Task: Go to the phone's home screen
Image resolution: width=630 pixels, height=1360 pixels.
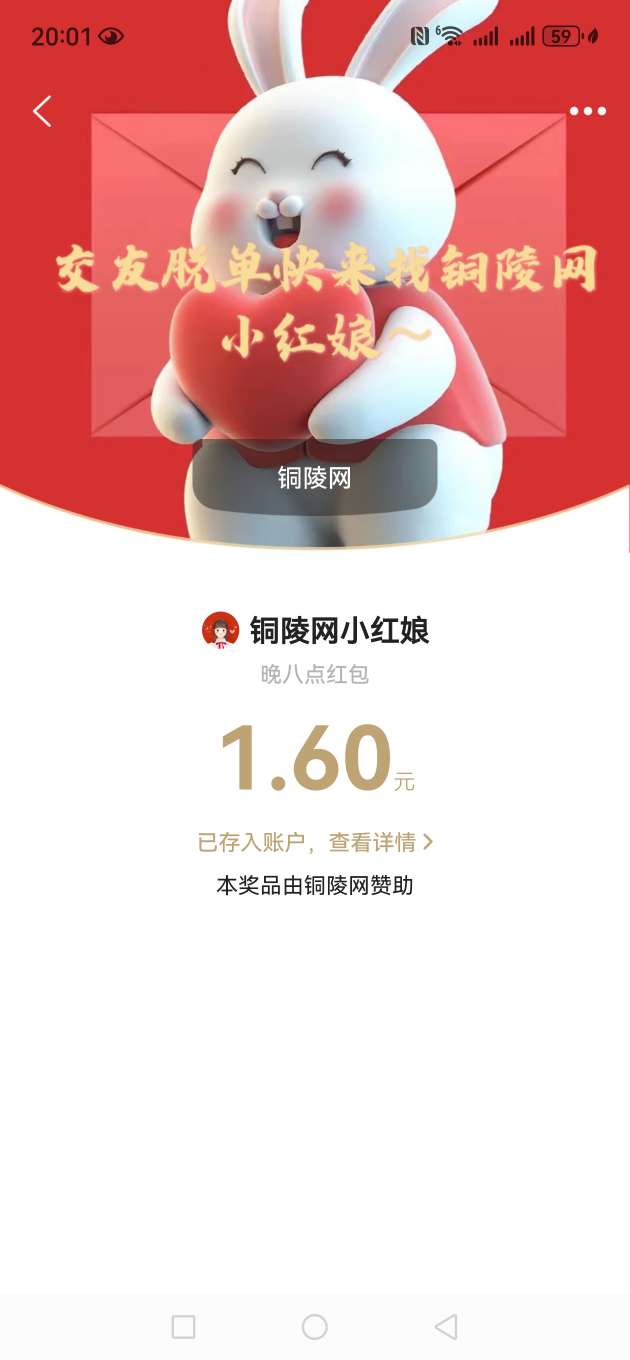Action: click(315, 1327)
